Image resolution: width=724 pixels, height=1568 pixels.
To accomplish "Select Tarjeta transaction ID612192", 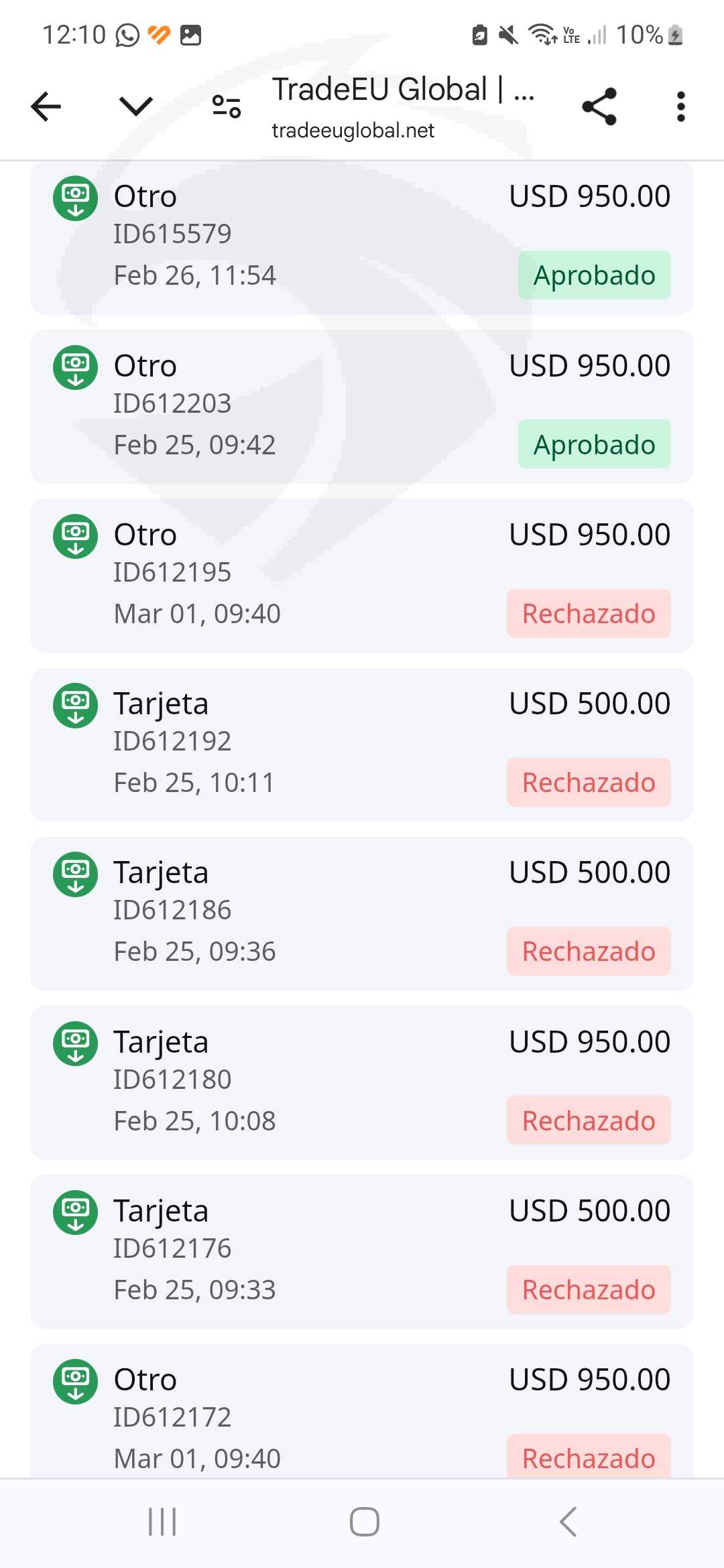I will pyautogui.click(x=362, y=744).
